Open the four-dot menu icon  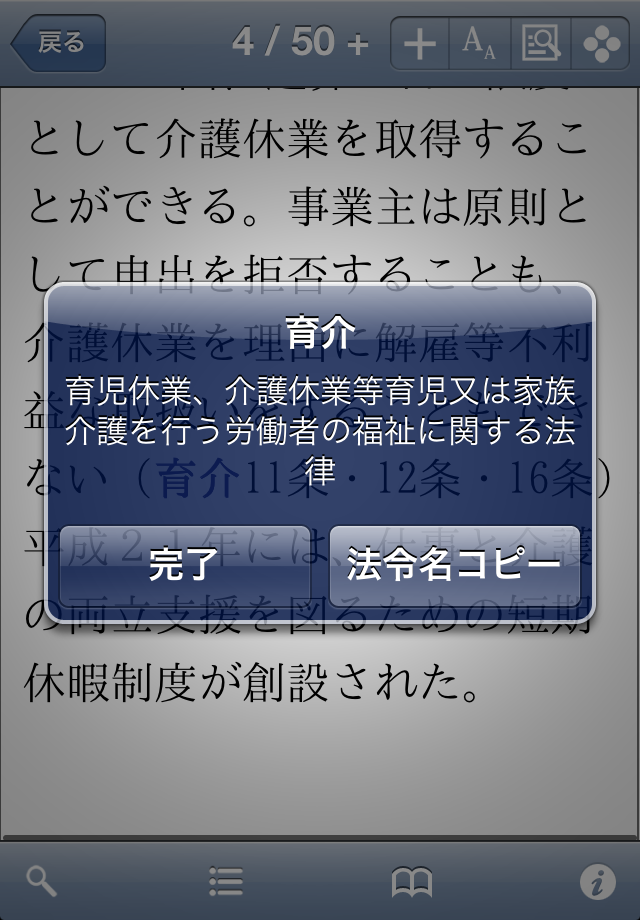pyautogui.click(x=602, y=43)
